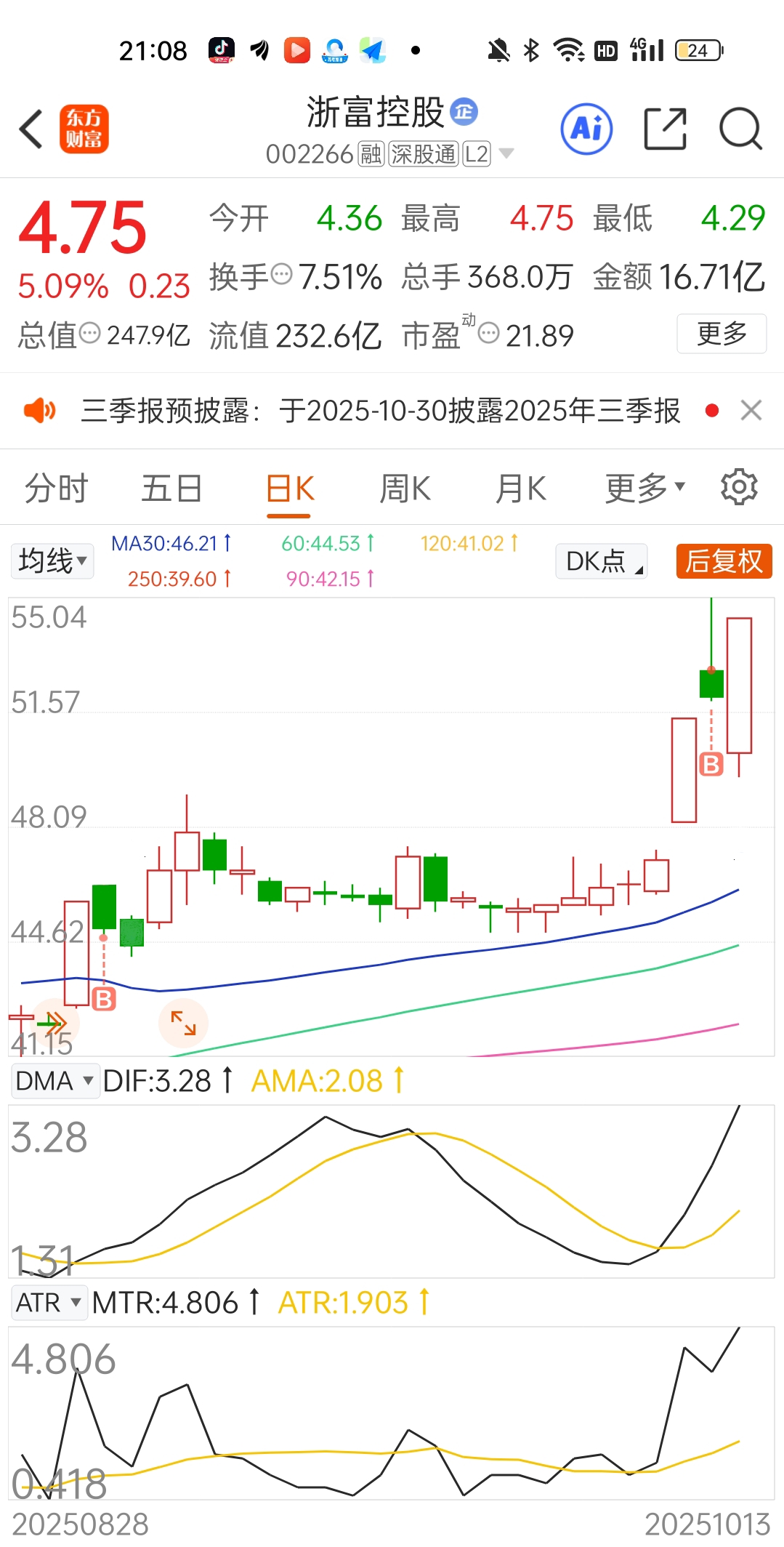
Task: Expand the 更多 chart periods dropdown
Action: [644, 488]
